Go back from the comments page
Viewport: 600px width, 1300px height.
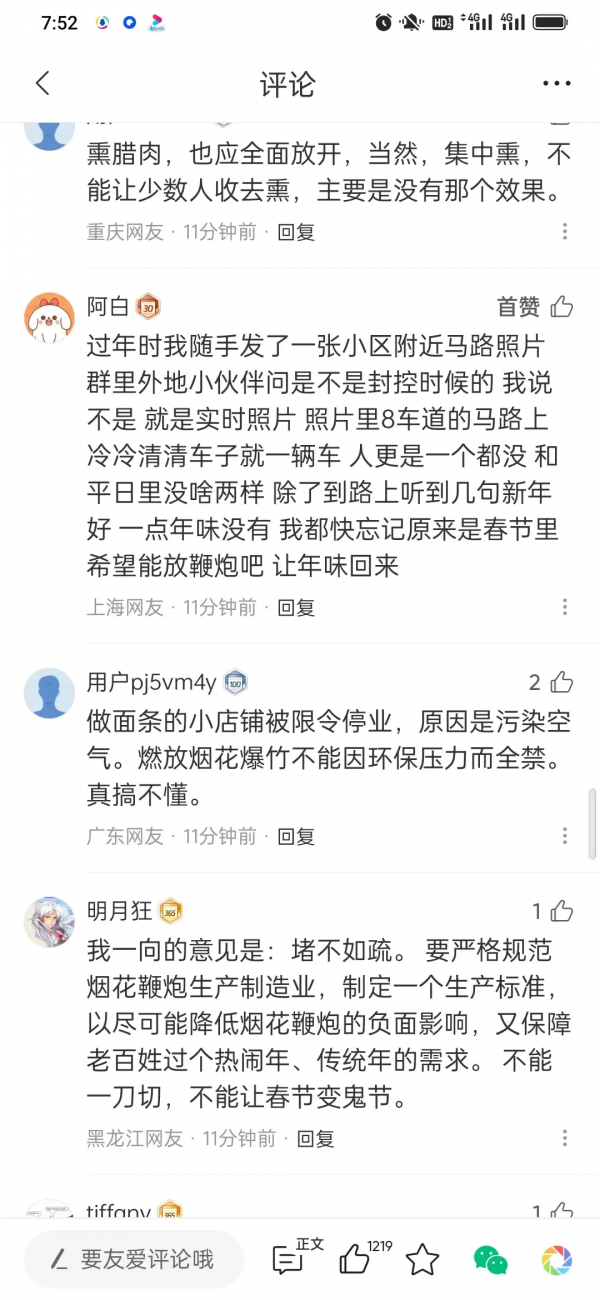coord(42,84)
